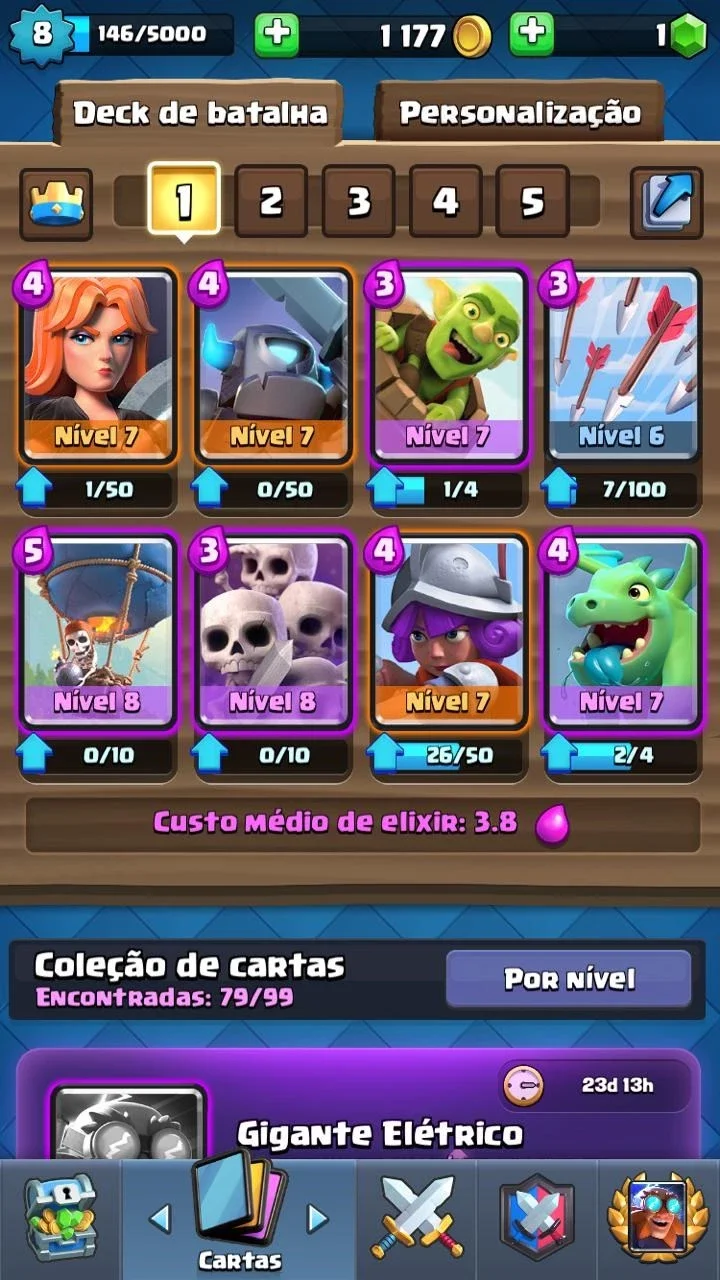Viewport: 720px width, 1280px height.
Task: Add more gold with the plus button
Action: [x=277, y=35]
